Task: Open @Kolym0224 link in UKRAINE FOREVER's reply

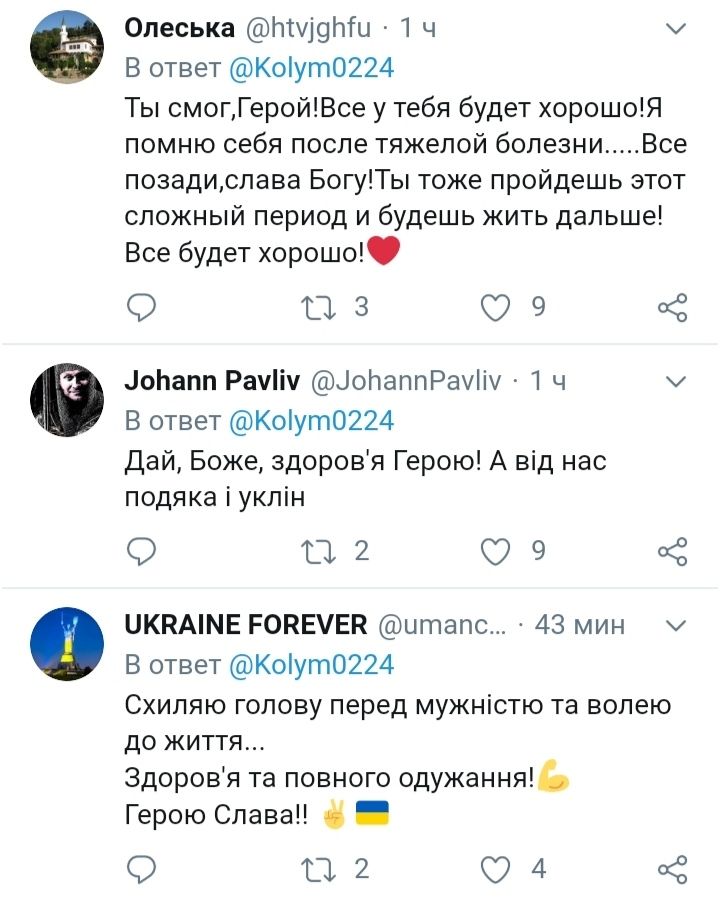Action: pyautogui.click(x=311, y=664)
